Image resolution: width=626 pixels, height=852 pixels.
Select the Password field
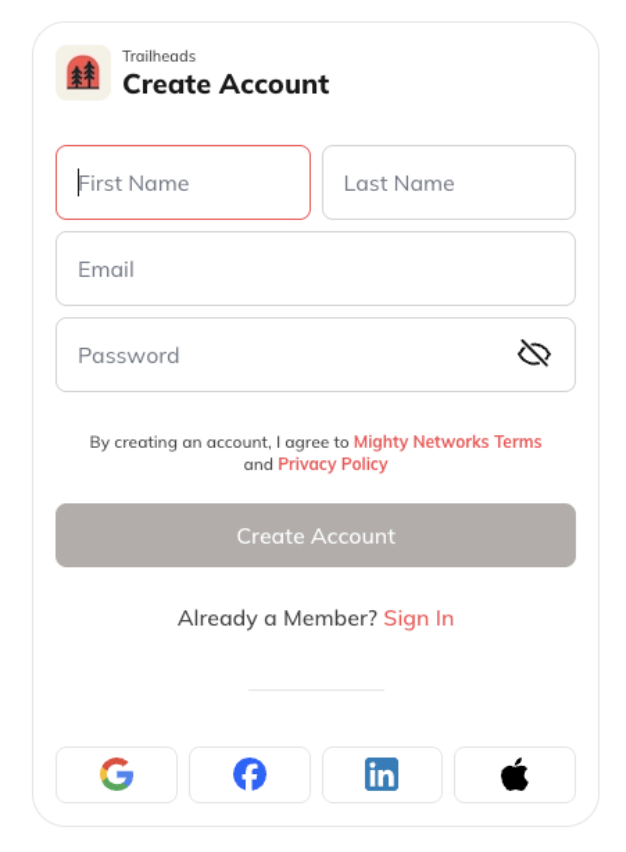[x=280, y=355]
